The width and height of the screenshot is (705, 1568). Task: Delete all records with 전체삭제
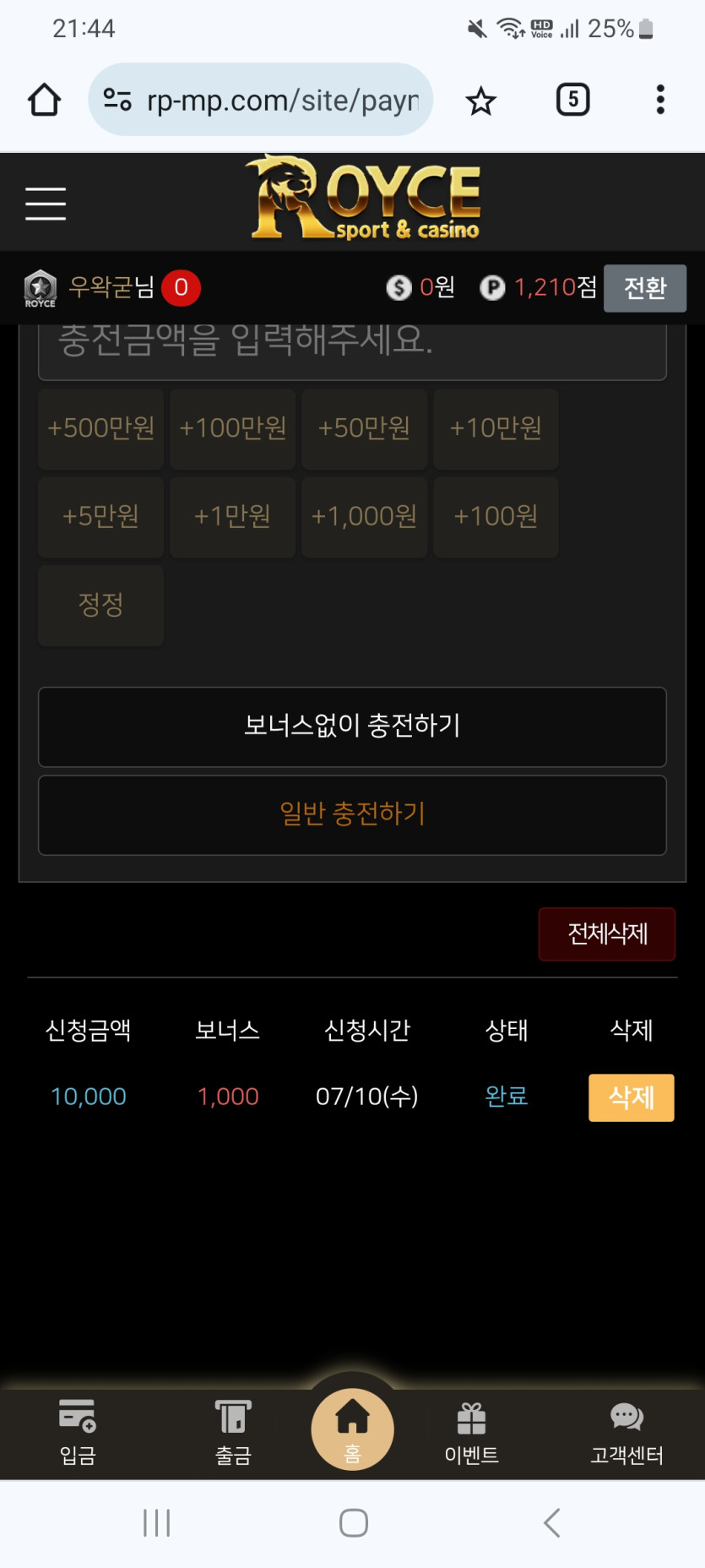coord(606,934)
